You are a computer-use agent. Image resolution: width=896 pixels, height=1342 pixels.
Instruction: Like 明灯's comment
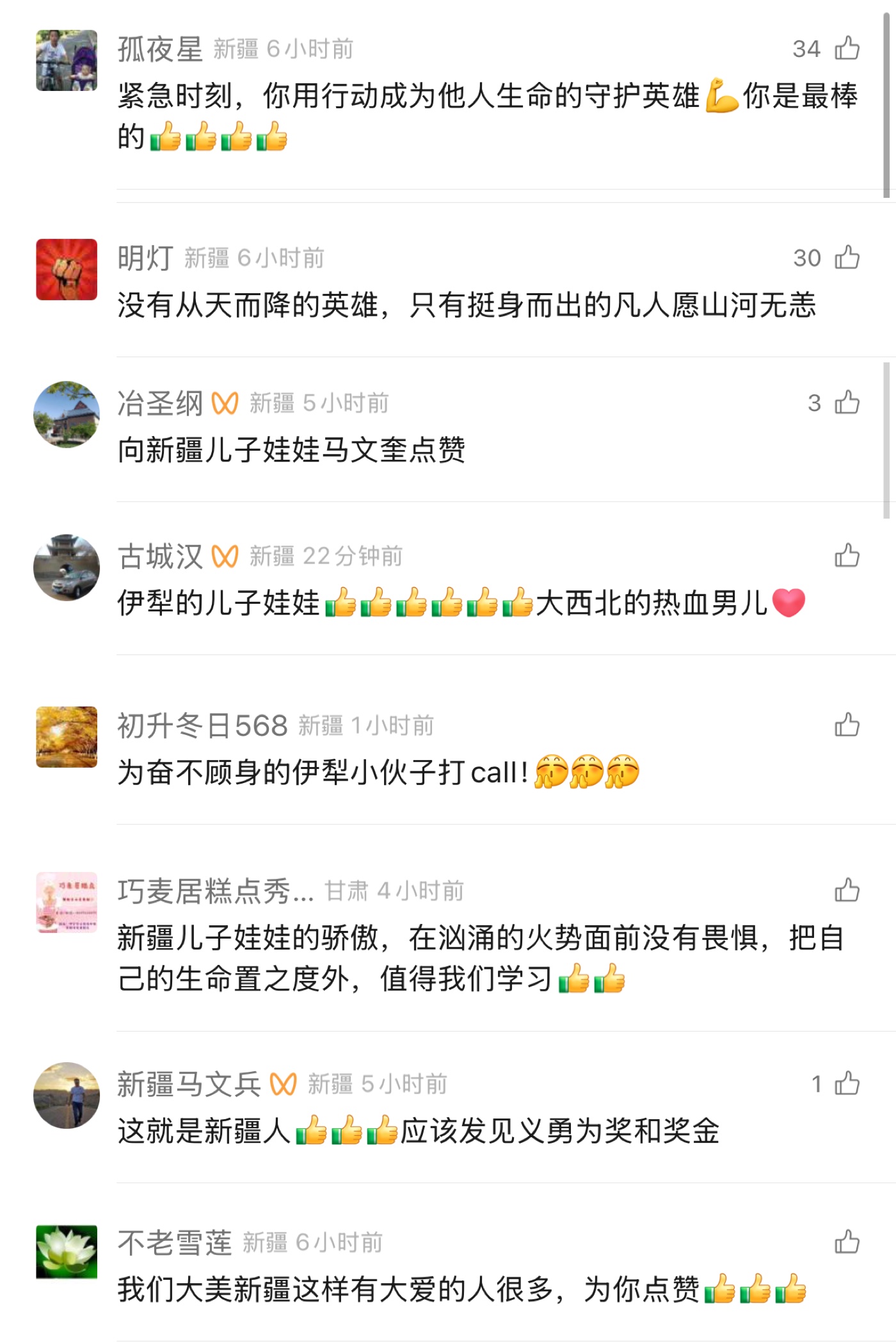(x=847, y=257)
